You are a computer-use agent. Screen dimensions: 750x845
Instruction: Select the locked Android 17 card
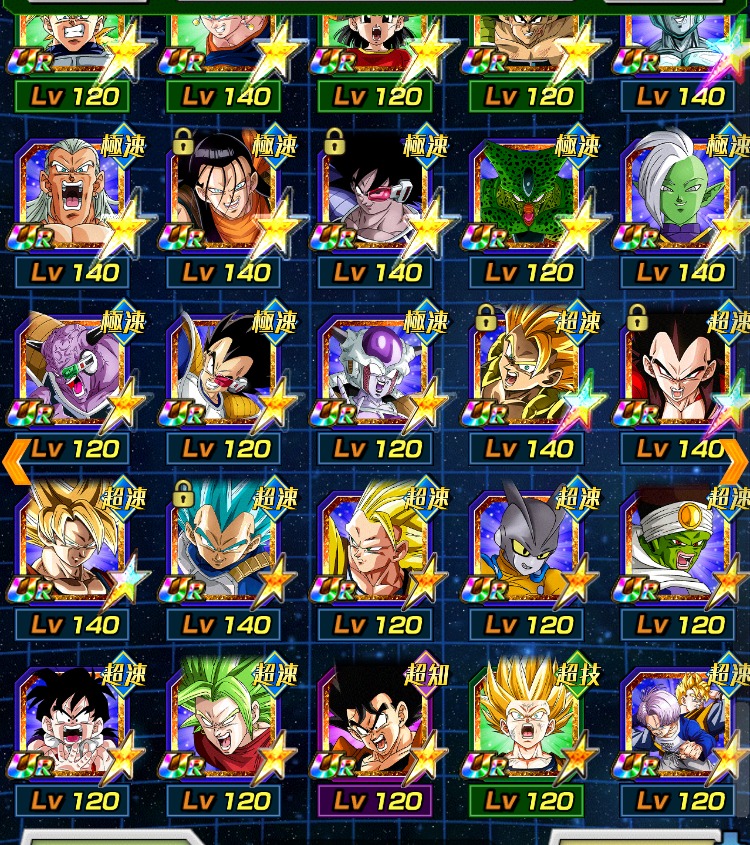click(x=224, y=196)
